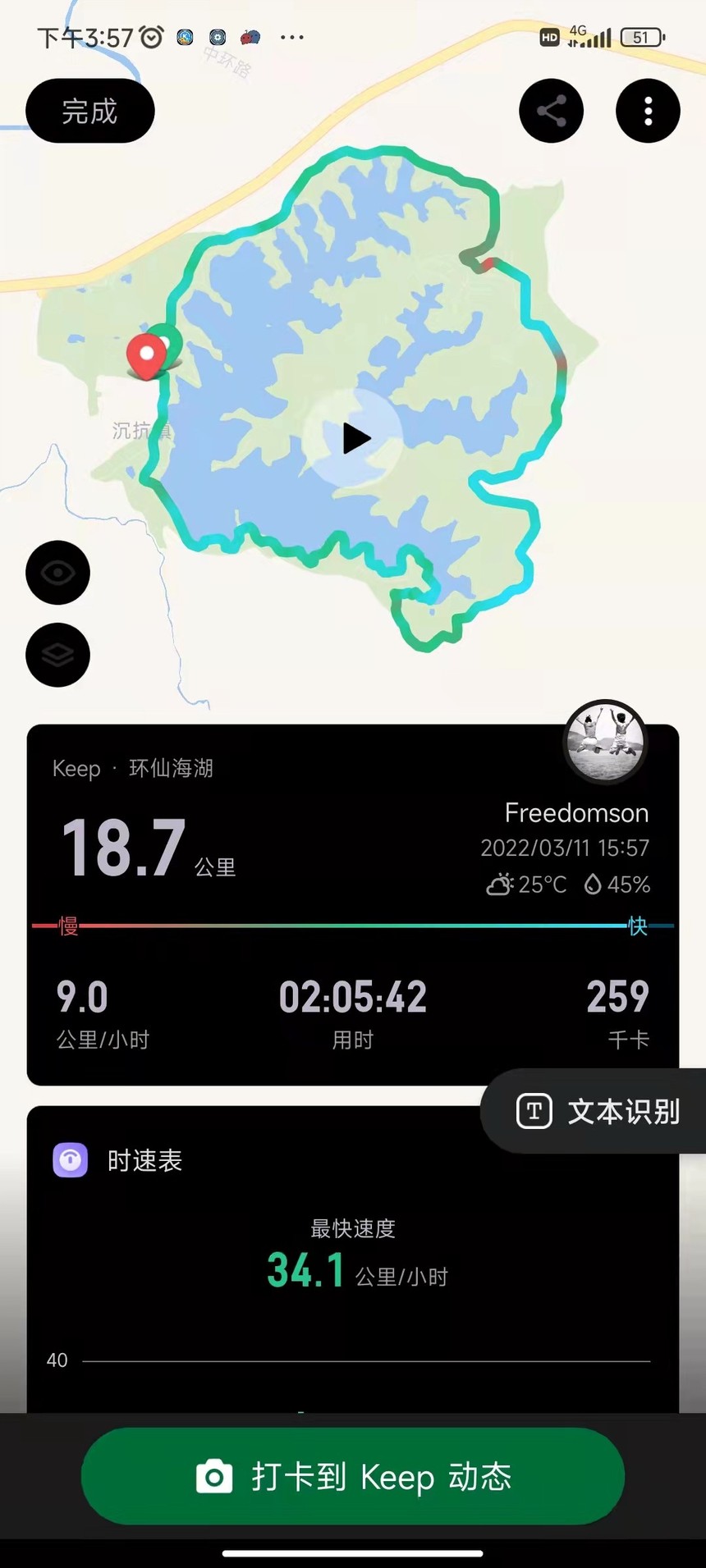The image size is (706, 1568).
Task: Open Freedomson's profile avatar
Action: 606,743
